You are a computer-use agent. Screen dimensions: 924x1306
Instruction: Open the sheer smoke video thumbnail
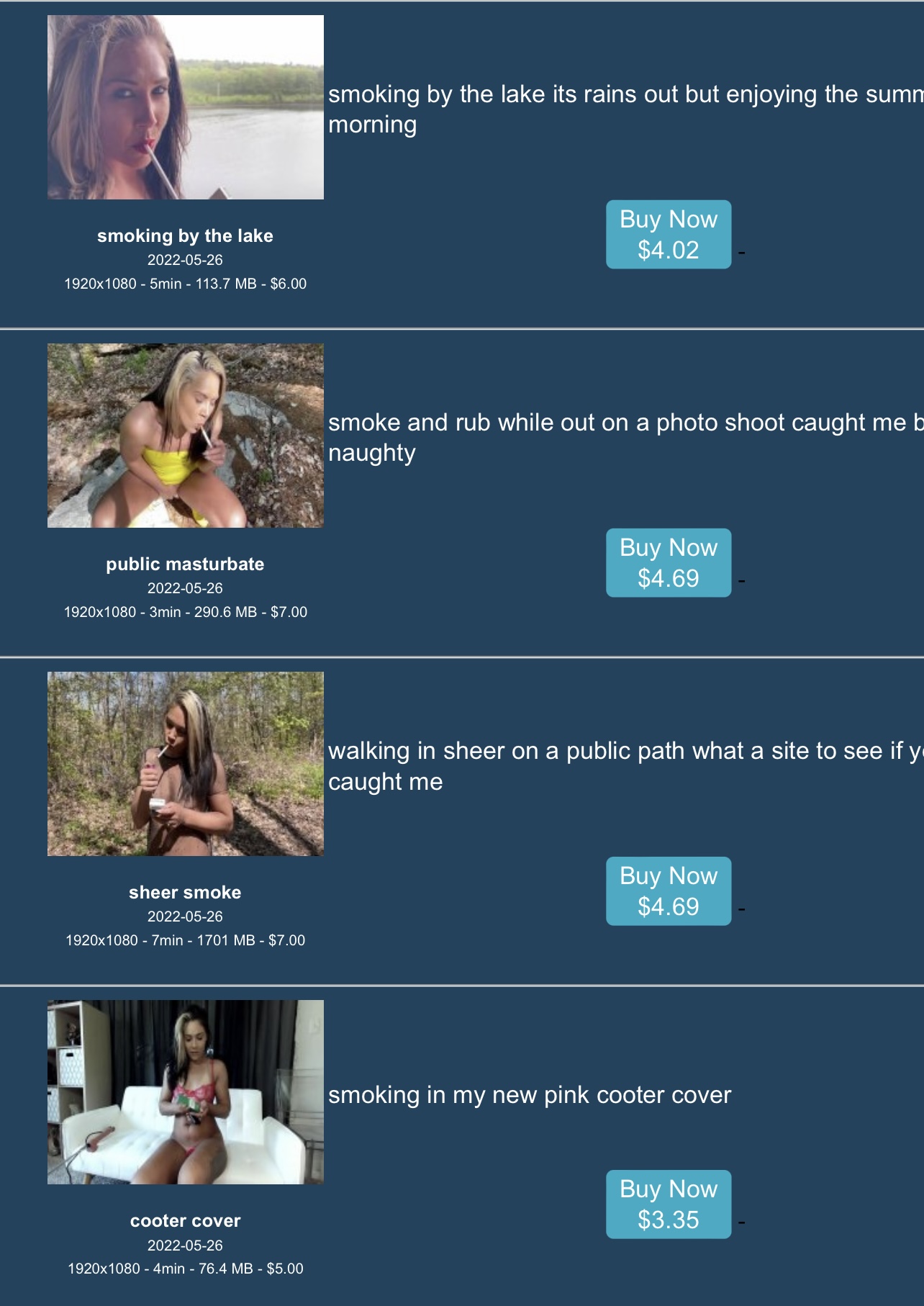185,764
